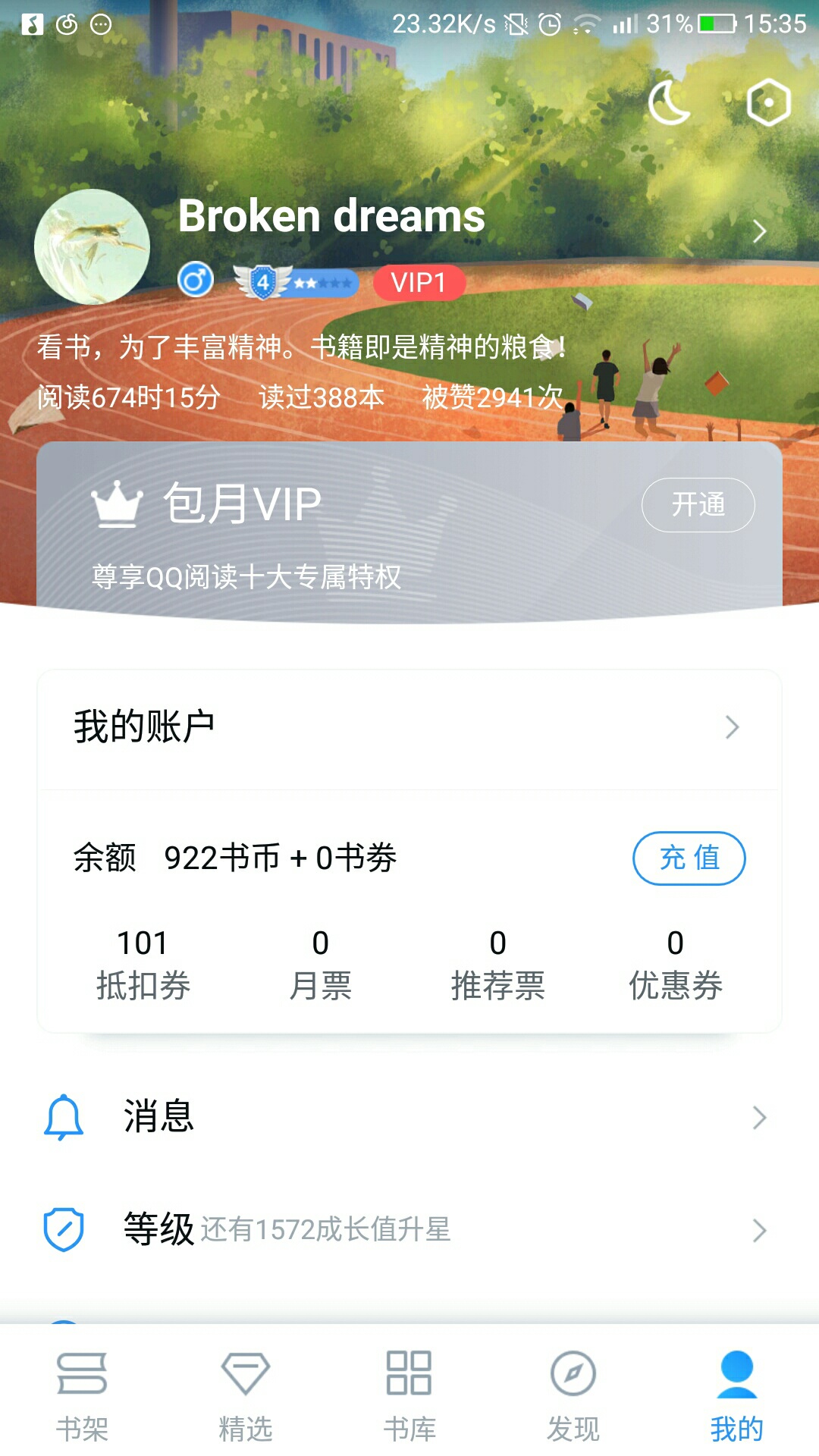Toggle night mode with the moon icon
819x1456 pixels.
click(x=669, y=103)
